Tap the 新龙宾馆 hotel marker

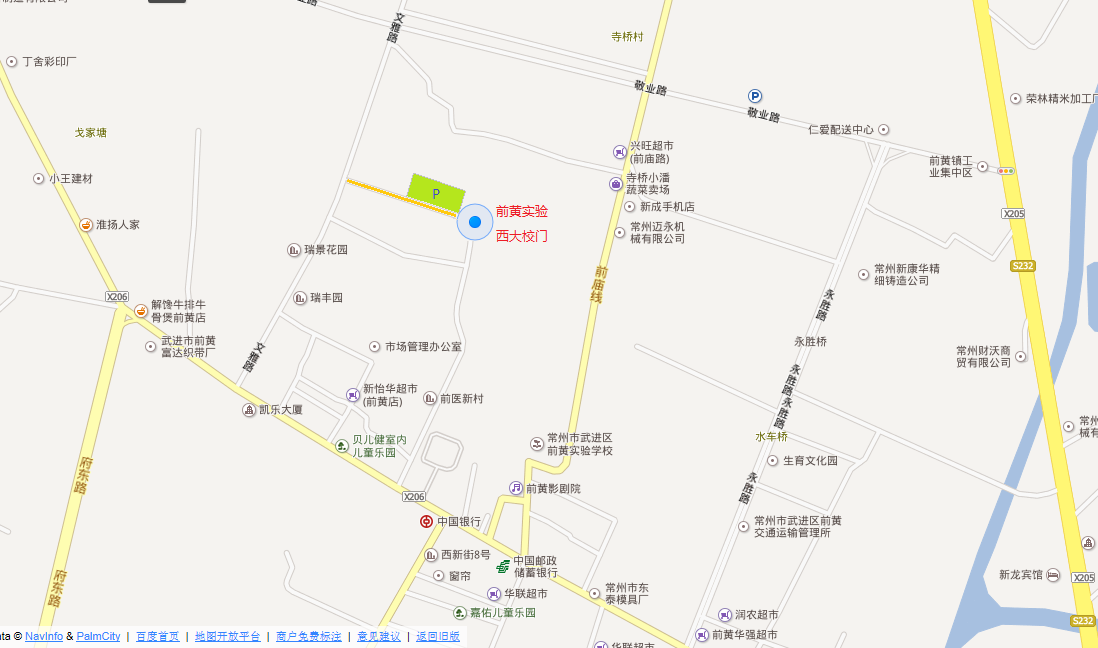point(1052,575)
